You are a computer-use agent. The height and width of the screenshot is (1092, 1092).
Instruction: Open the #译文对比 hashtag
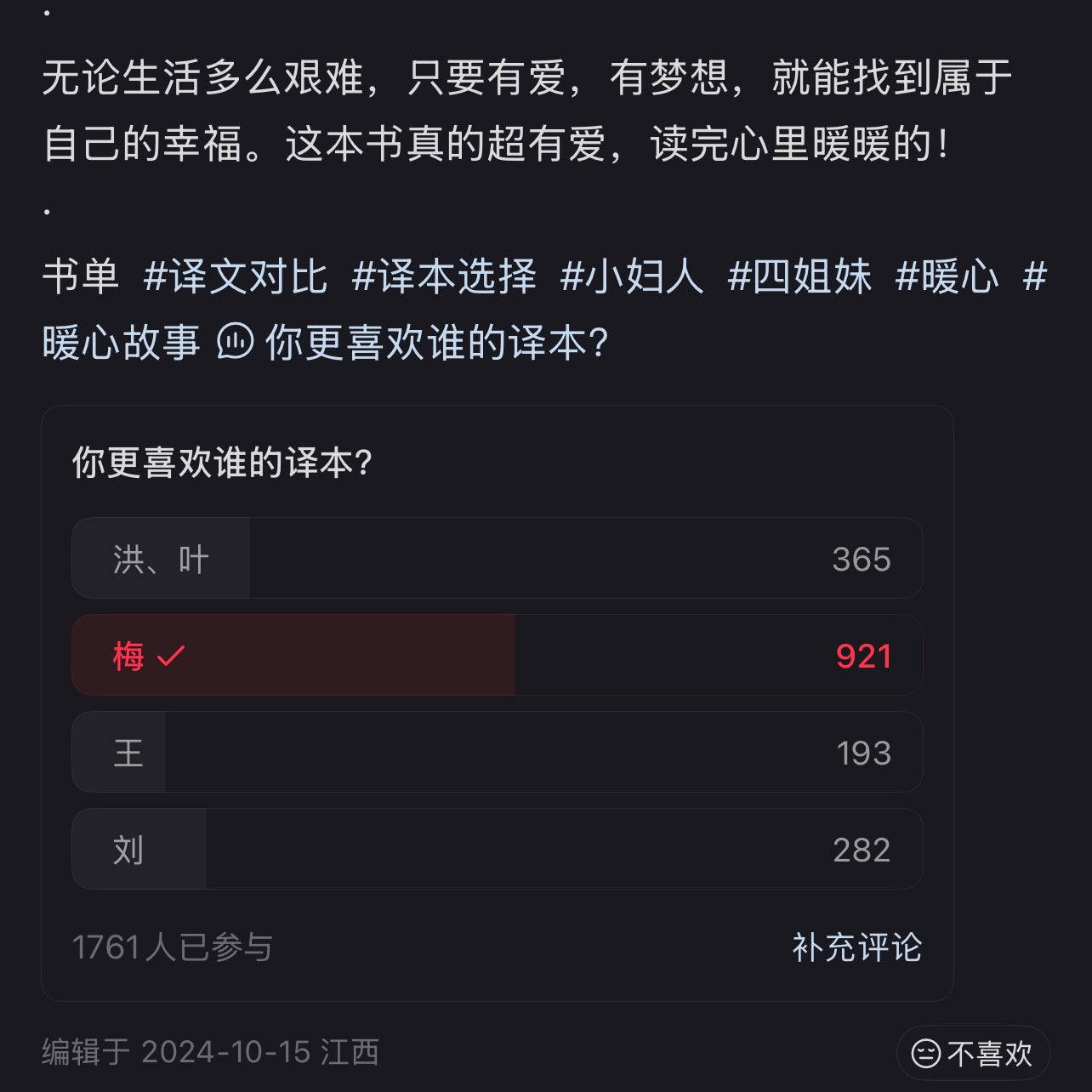coord(236,277)
